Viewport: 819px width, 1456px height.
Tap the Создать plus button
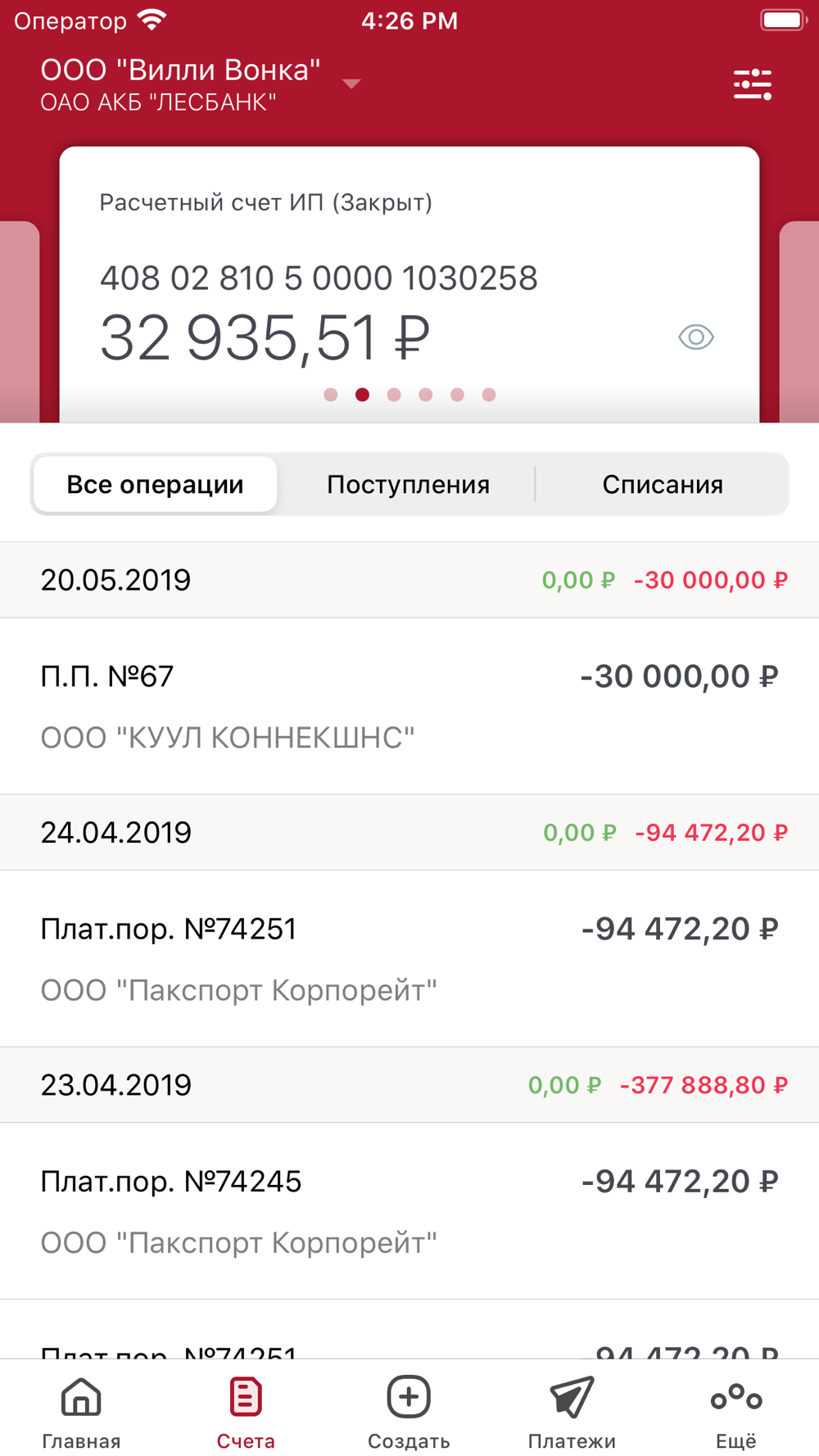coord(409,1412)
